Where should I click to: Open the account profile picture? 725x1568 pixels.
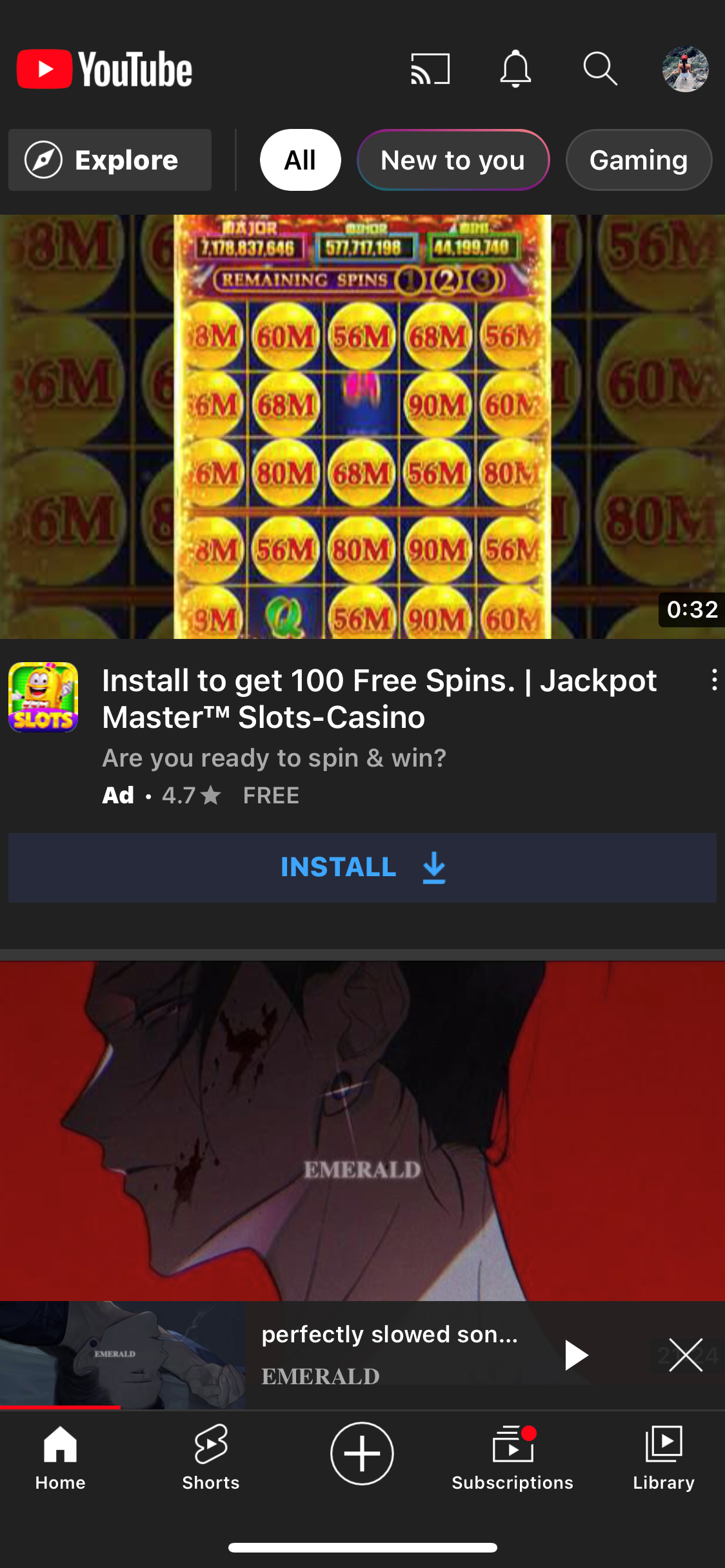[685, 69]
